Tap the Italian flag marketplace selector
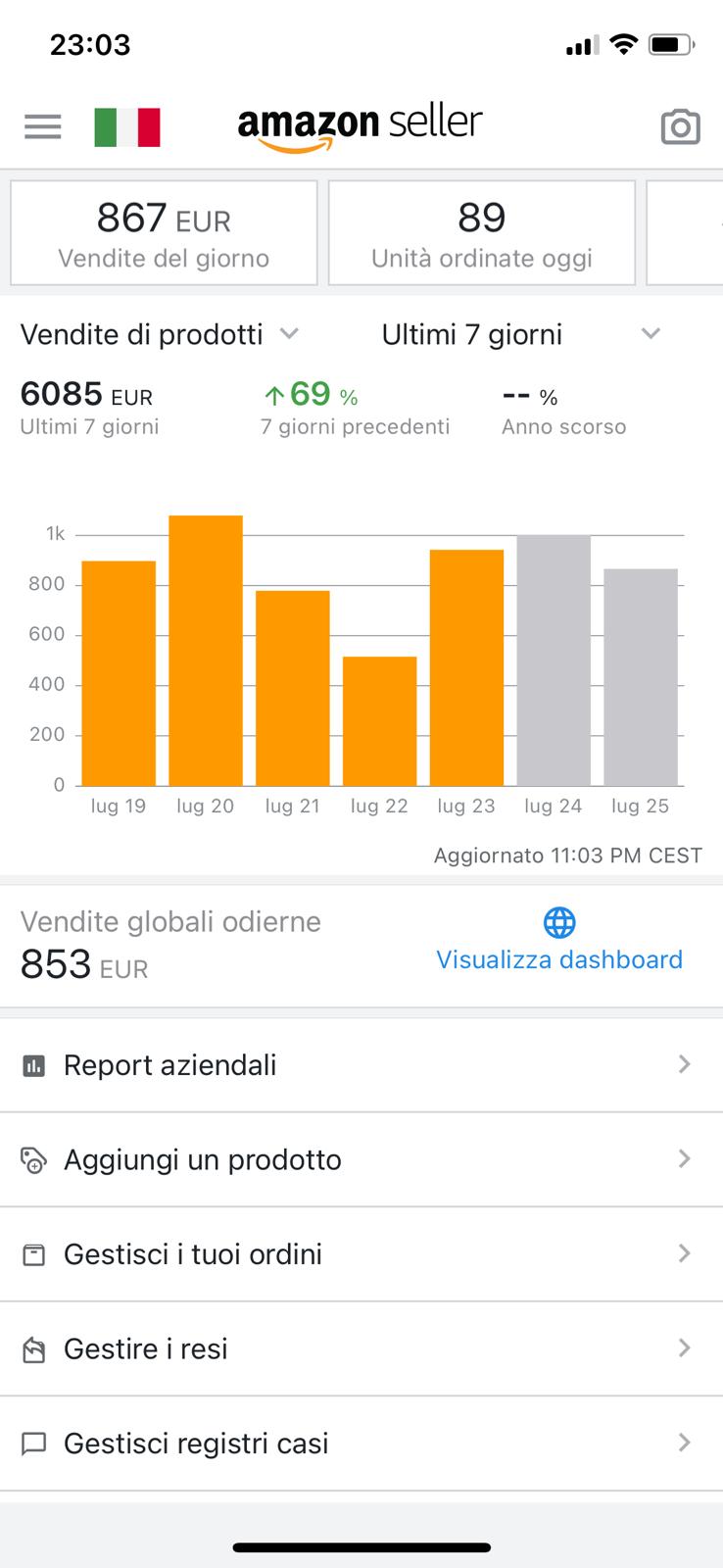This screenshot has width=723, height=1568. [127, 126]
